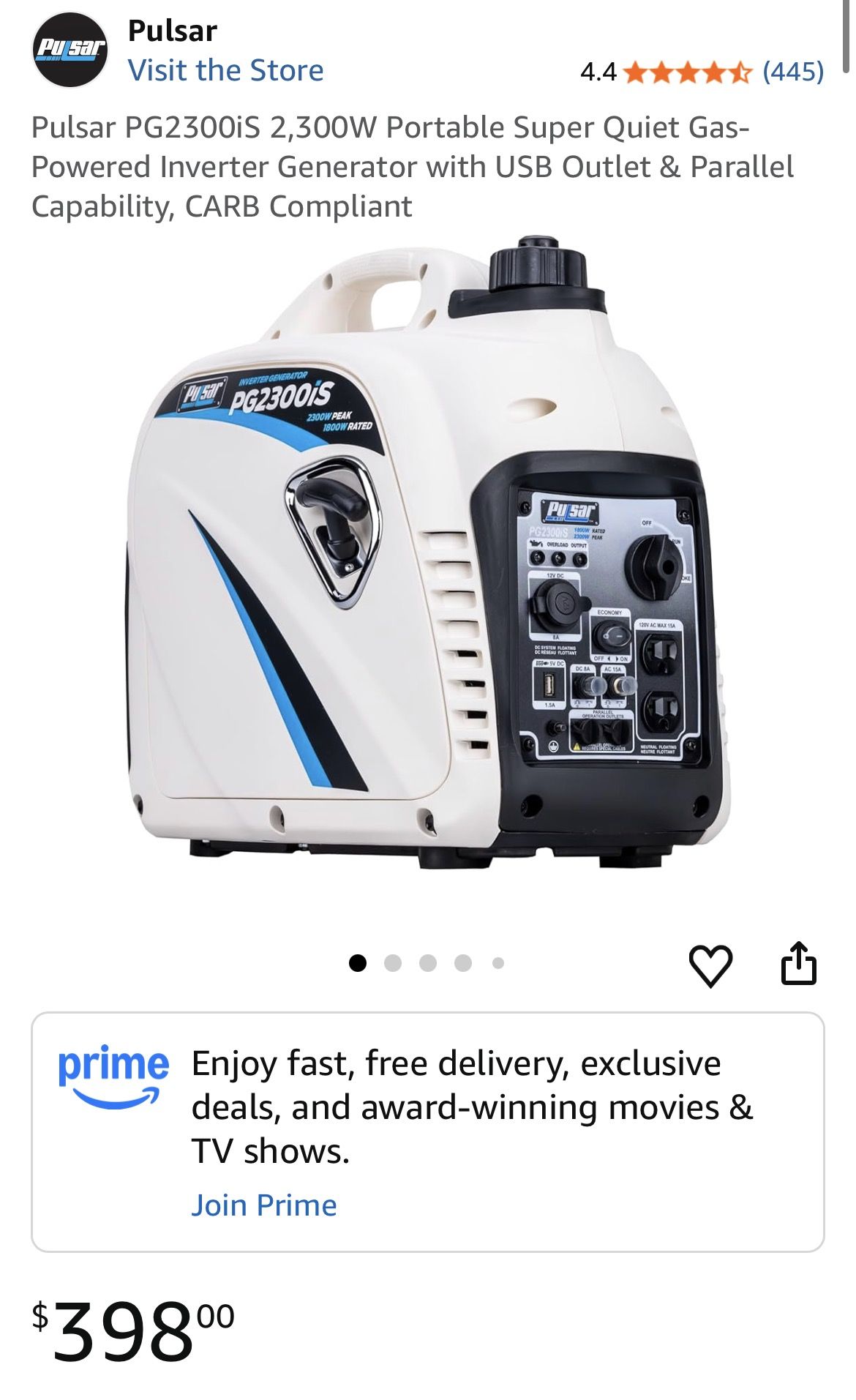856x1400 pixels.
Task: Open the 445 customer ratings
Action: tap(793, 72)
